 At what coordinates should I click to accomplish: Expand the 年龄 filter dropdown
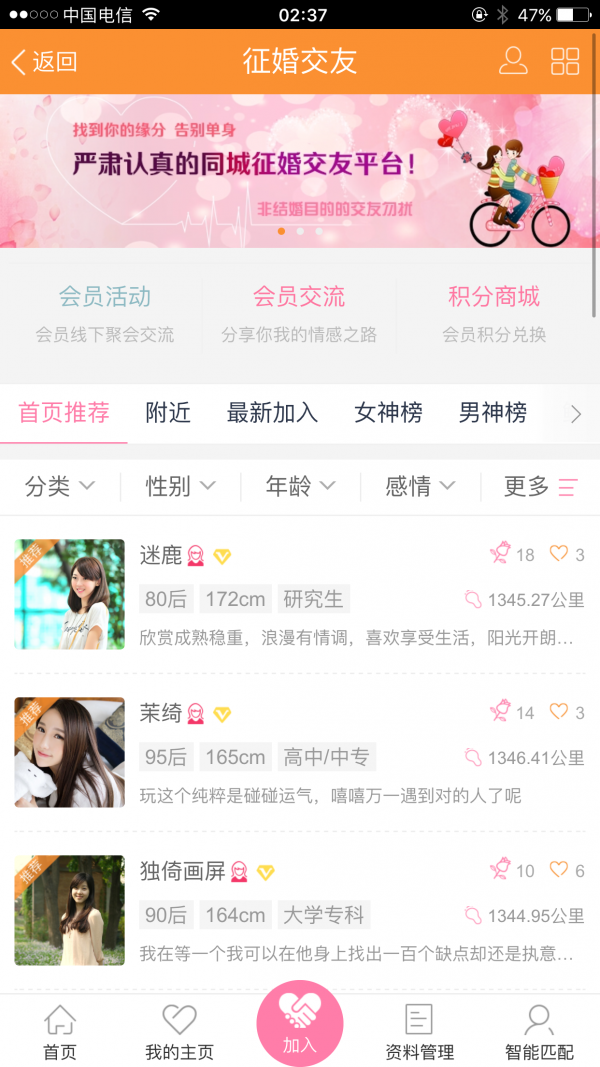coord(300,487)
